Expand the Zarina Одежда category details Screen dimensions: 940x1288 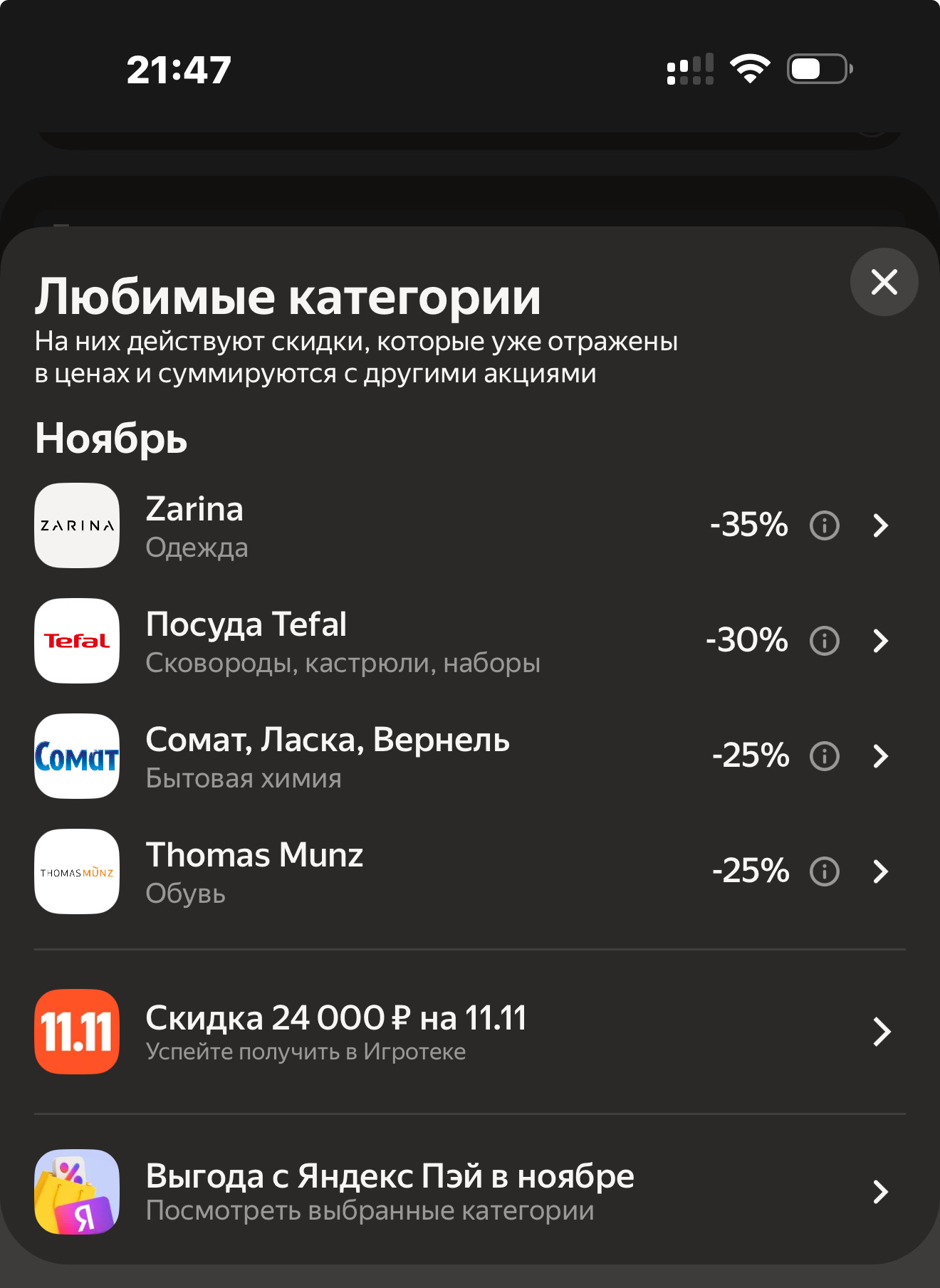[883, 526]
